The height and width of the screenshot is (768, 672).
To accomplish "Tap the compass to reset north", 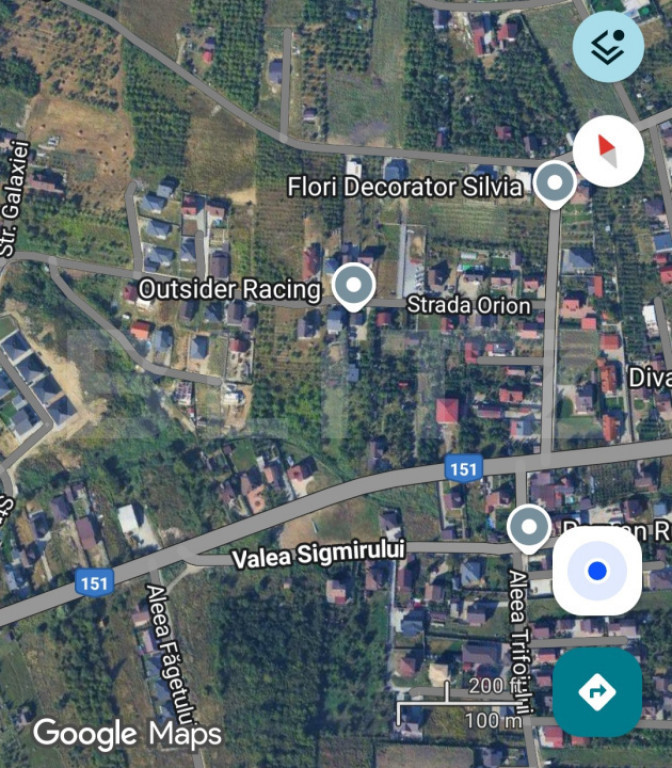I will point(607,154).
